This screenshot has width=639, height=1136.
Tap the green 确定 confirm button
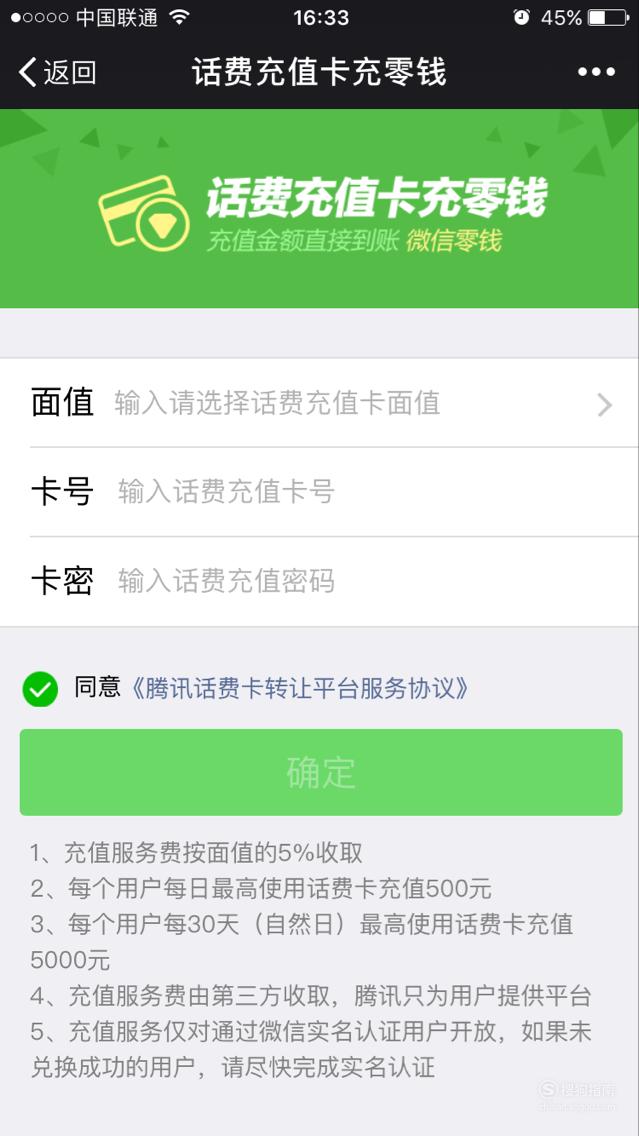pyautogui.click(x=321, y=772)
